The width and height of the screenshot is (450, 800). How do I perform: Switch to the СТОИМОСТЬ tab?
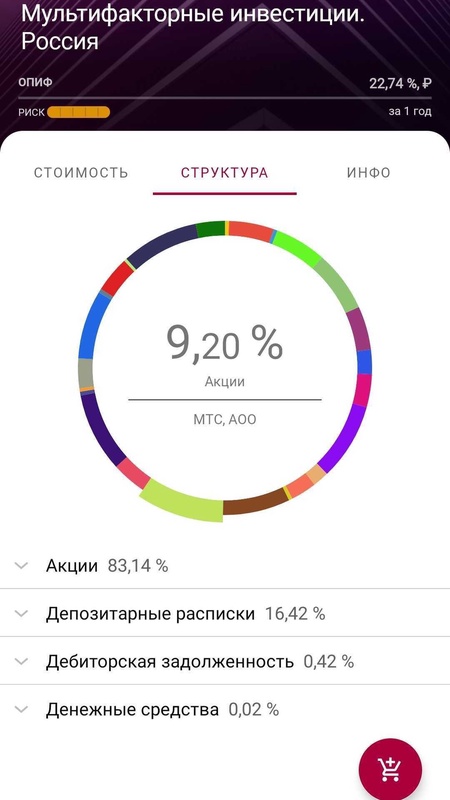(x=81, y=172)
